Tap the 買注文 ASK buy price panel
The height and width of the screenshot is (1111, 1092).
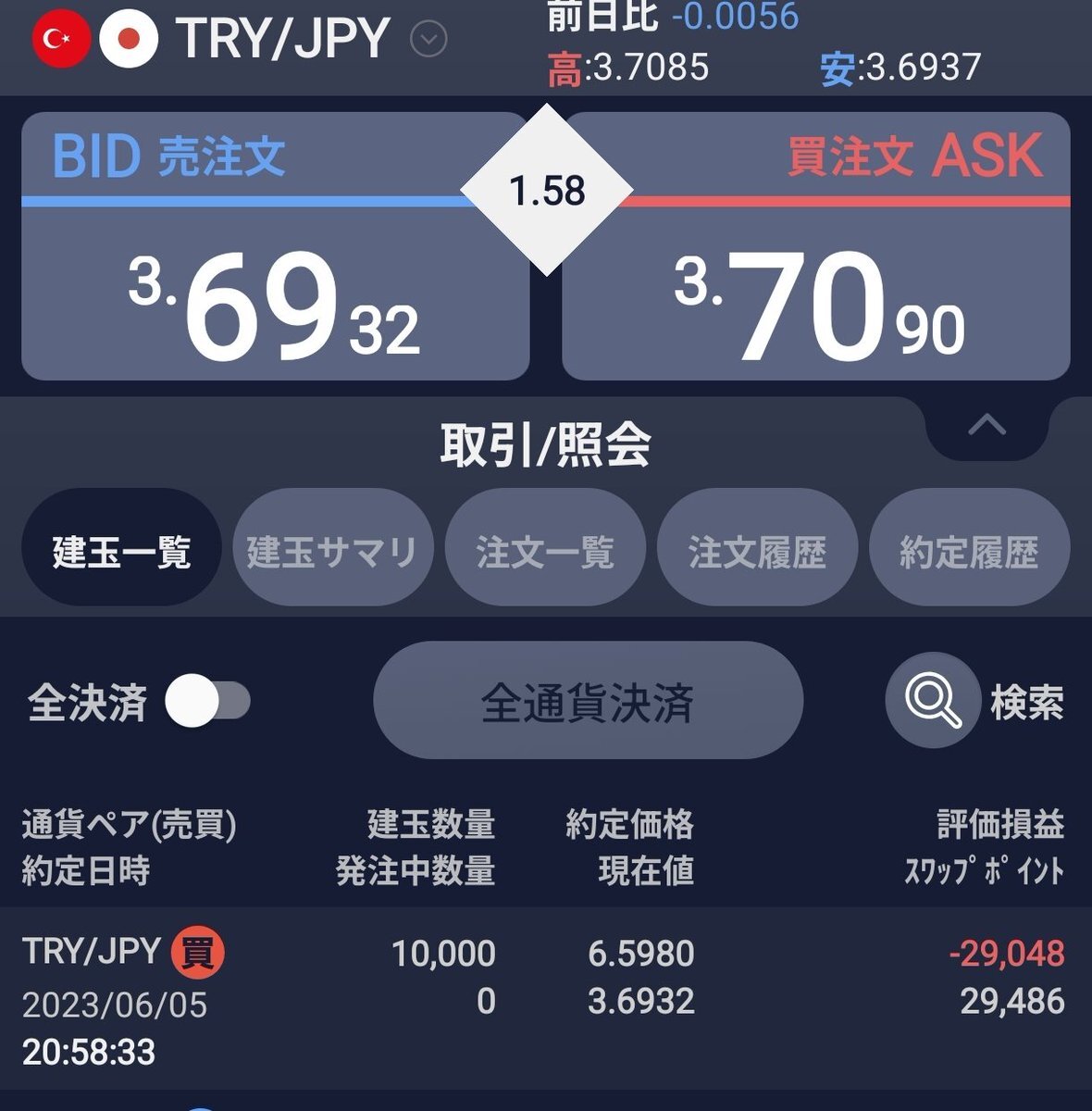(x=816, y=278)
